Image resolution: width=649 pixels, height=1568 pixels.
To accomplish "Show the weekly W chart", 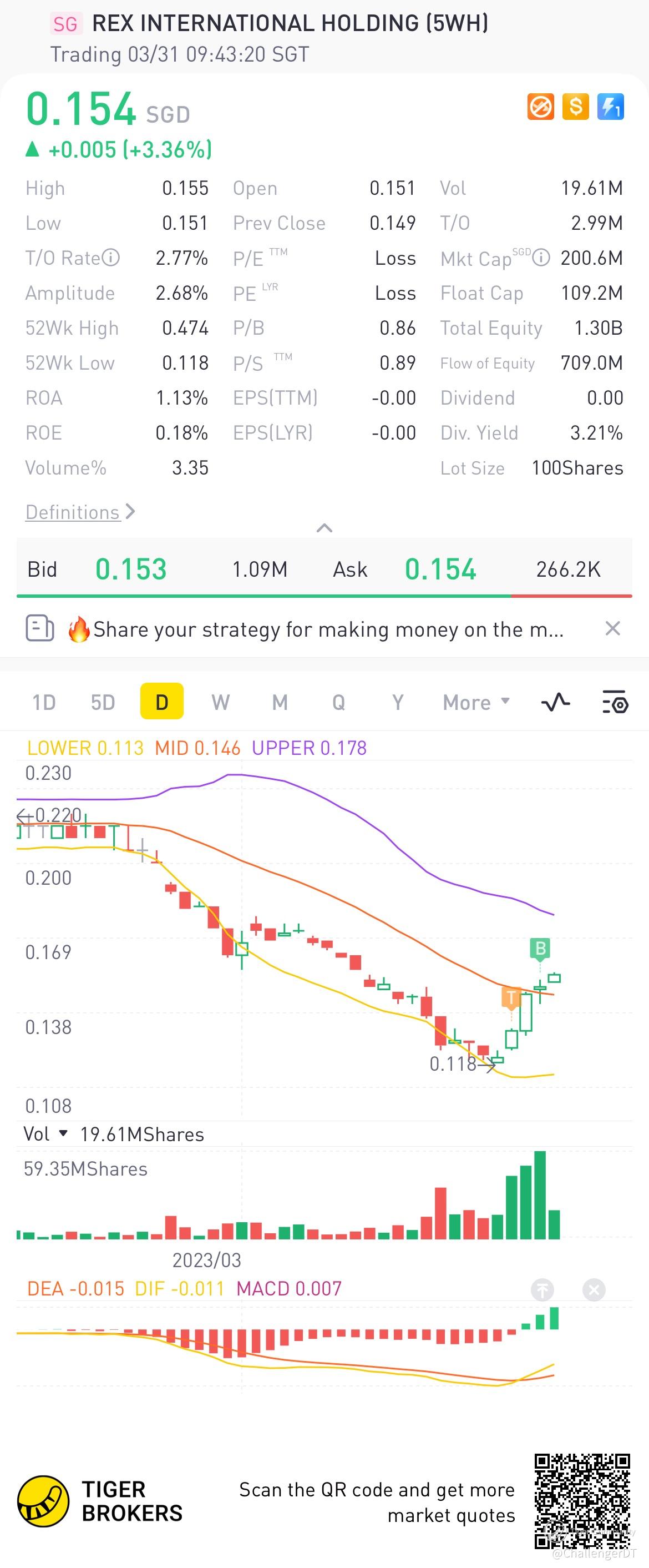I will (x=220, y=703).
